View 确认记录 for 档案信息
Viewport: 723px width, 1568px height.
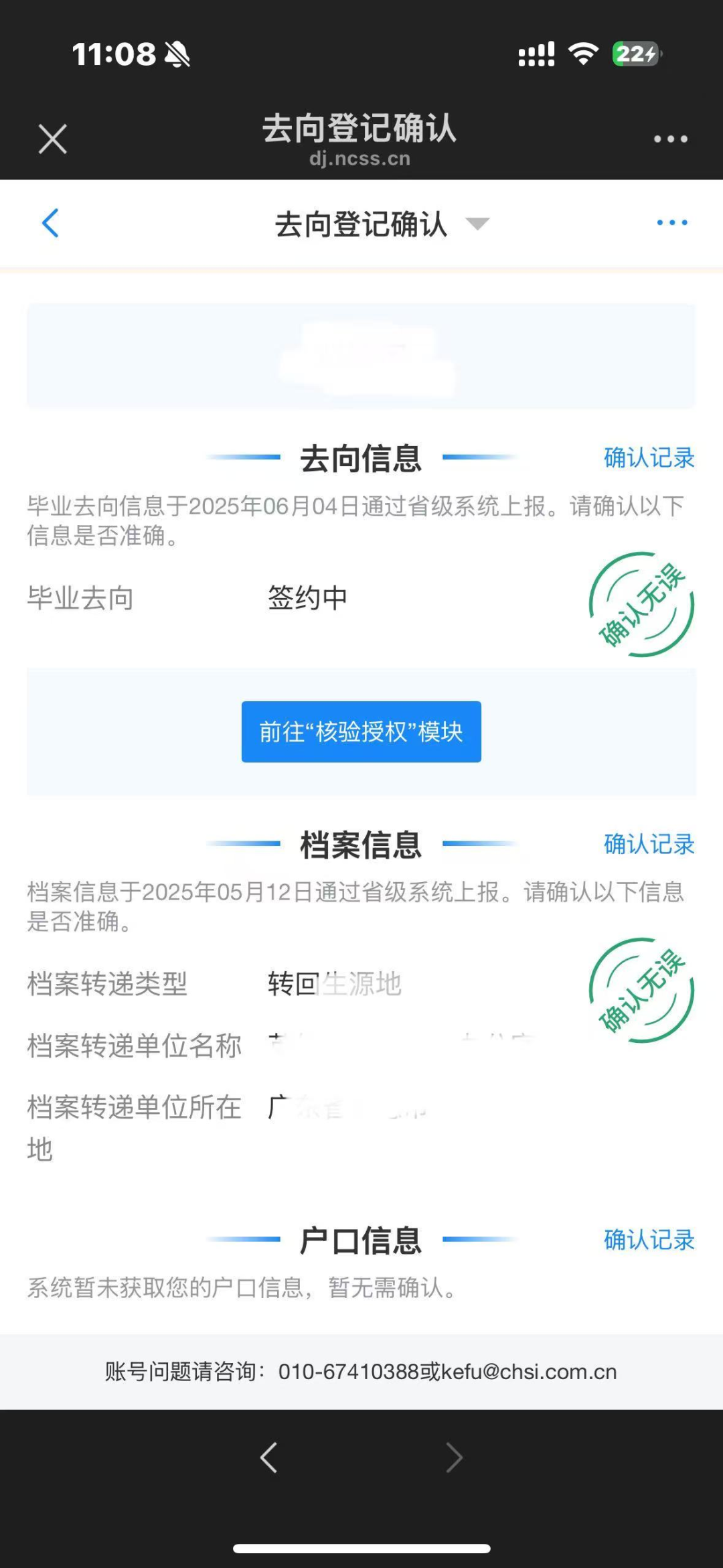(x=649, y=844)
